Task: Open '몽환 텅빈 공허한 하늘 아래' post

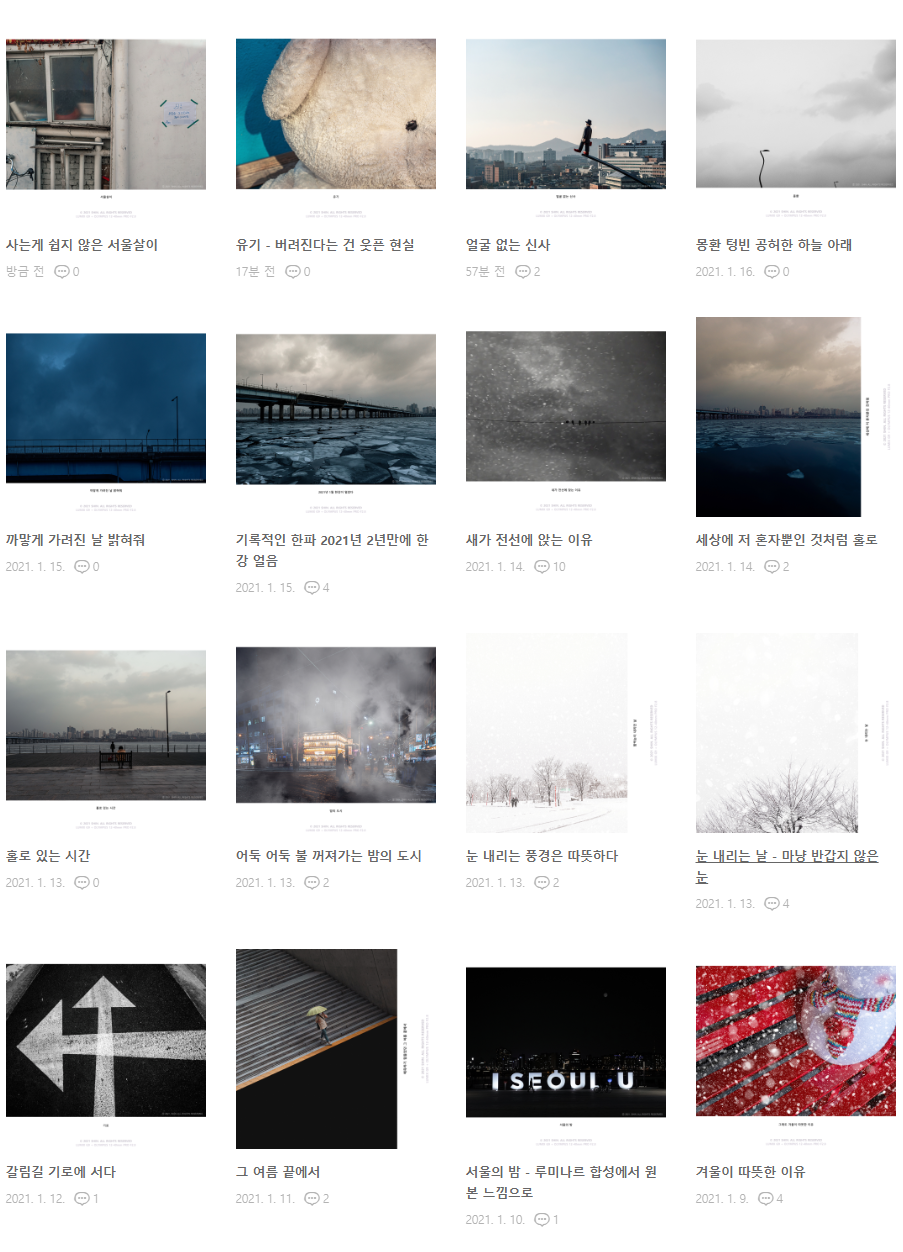Action: tap(774, 245)
